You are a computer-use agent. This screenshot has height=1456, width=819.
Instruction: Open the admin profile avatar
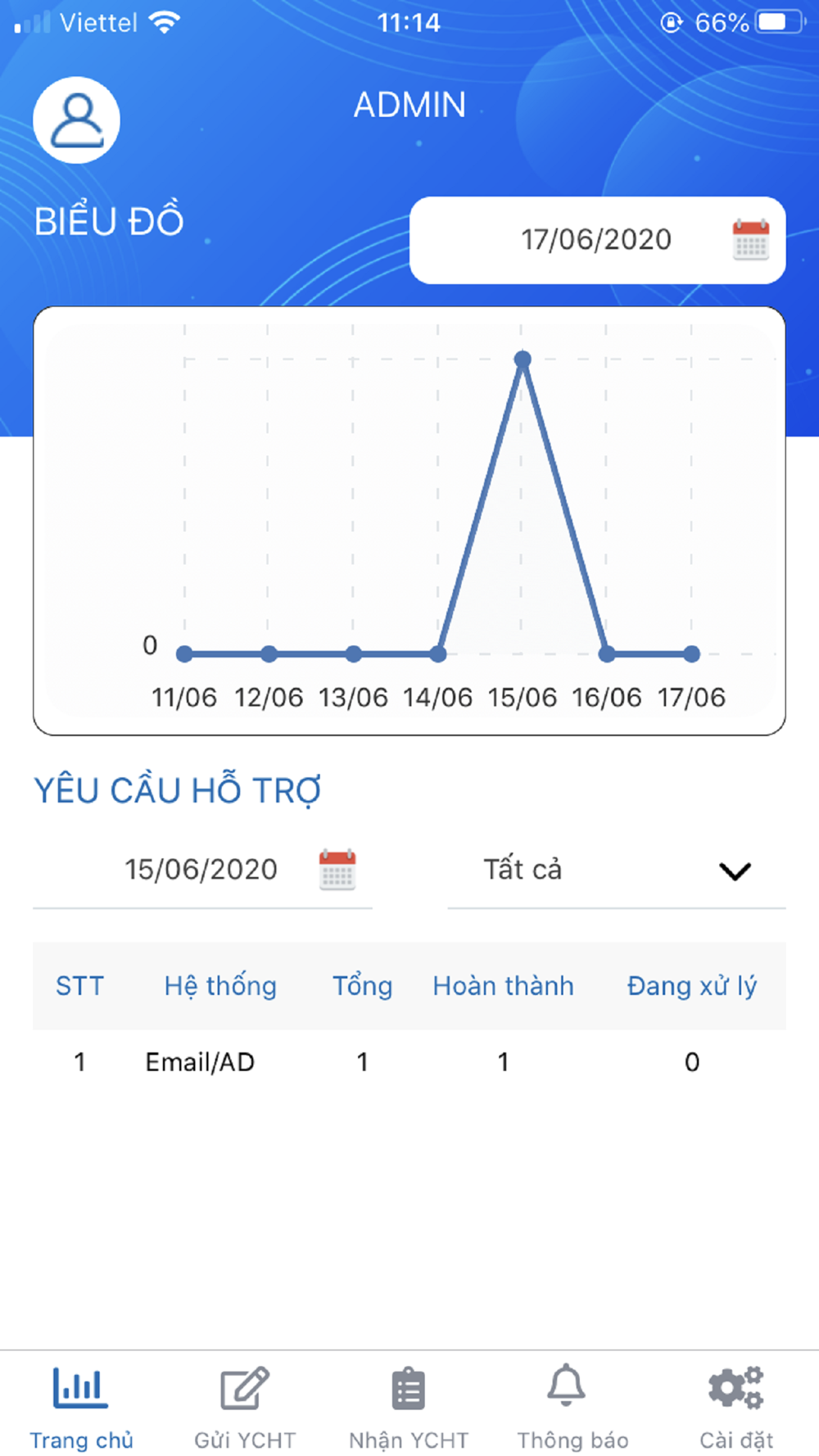coord(76,120)
